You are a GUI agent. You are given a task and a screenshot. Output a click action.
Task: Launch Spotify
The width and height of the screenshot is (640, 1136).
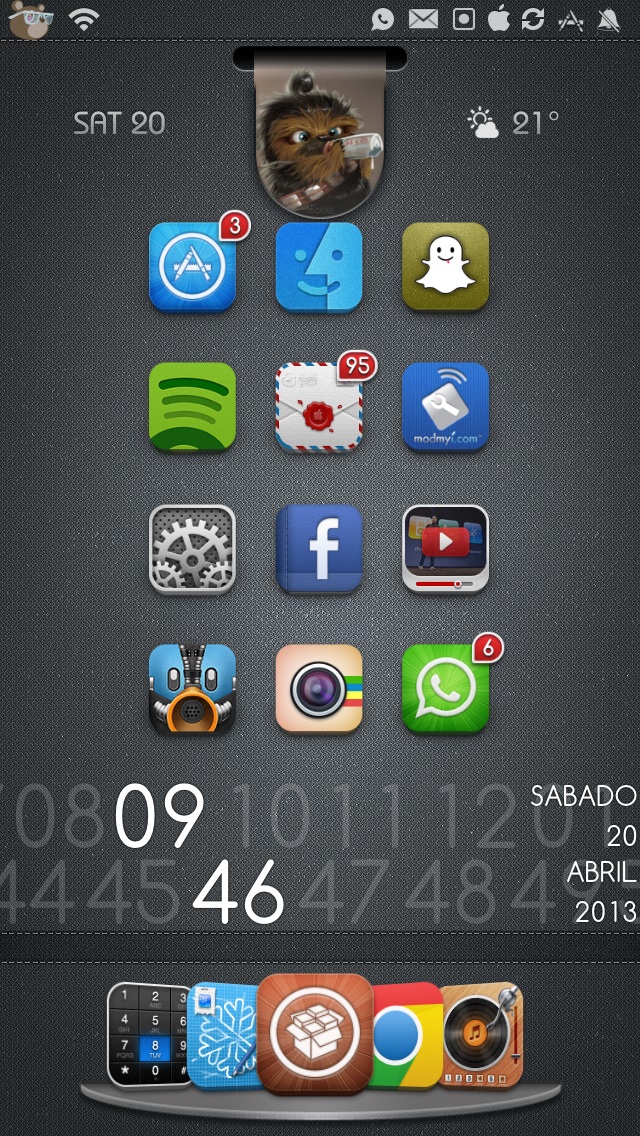point(192,406)
